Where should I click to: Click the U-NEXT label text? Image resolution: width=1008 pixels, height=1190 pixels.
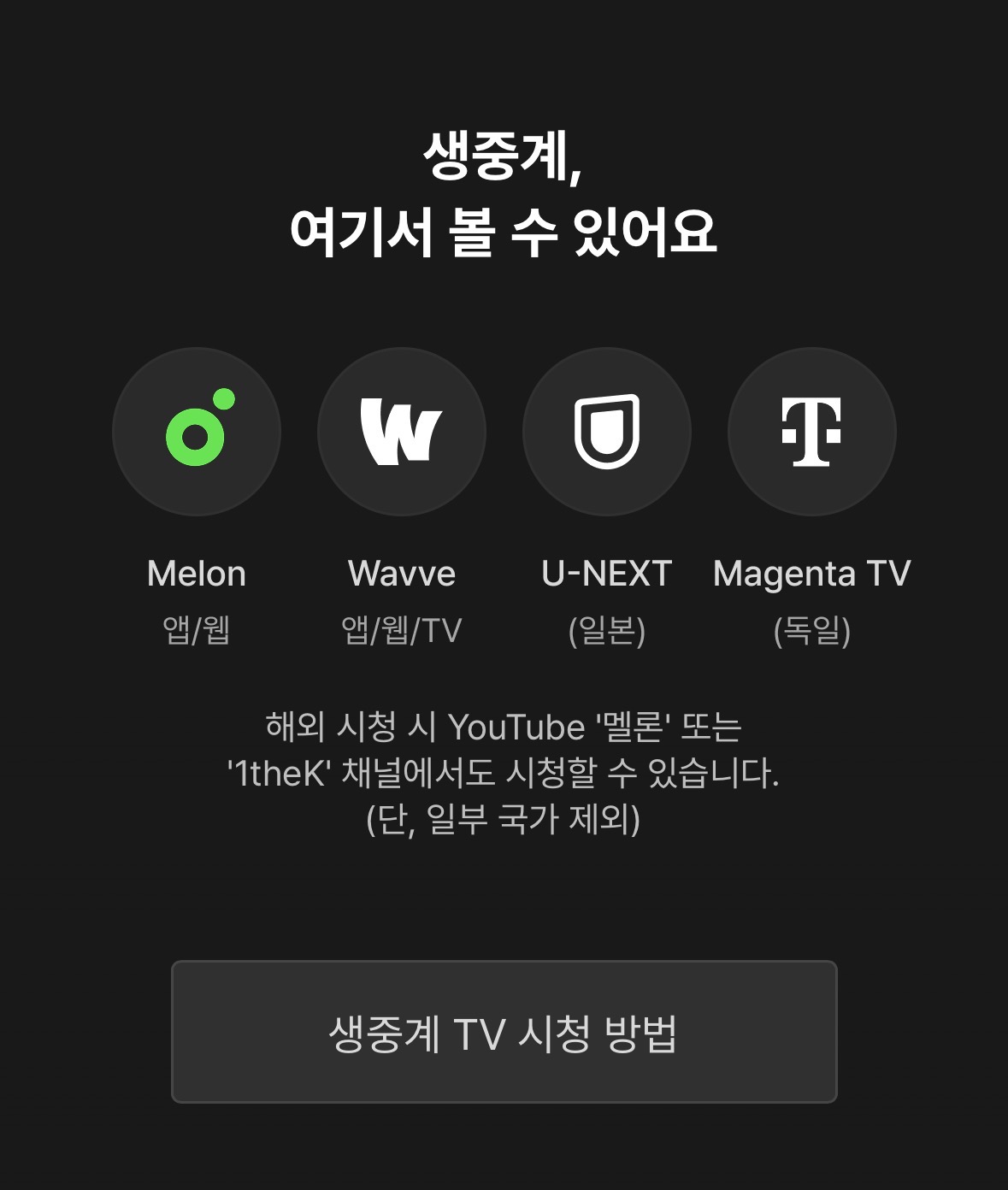(x=607, y=574)
